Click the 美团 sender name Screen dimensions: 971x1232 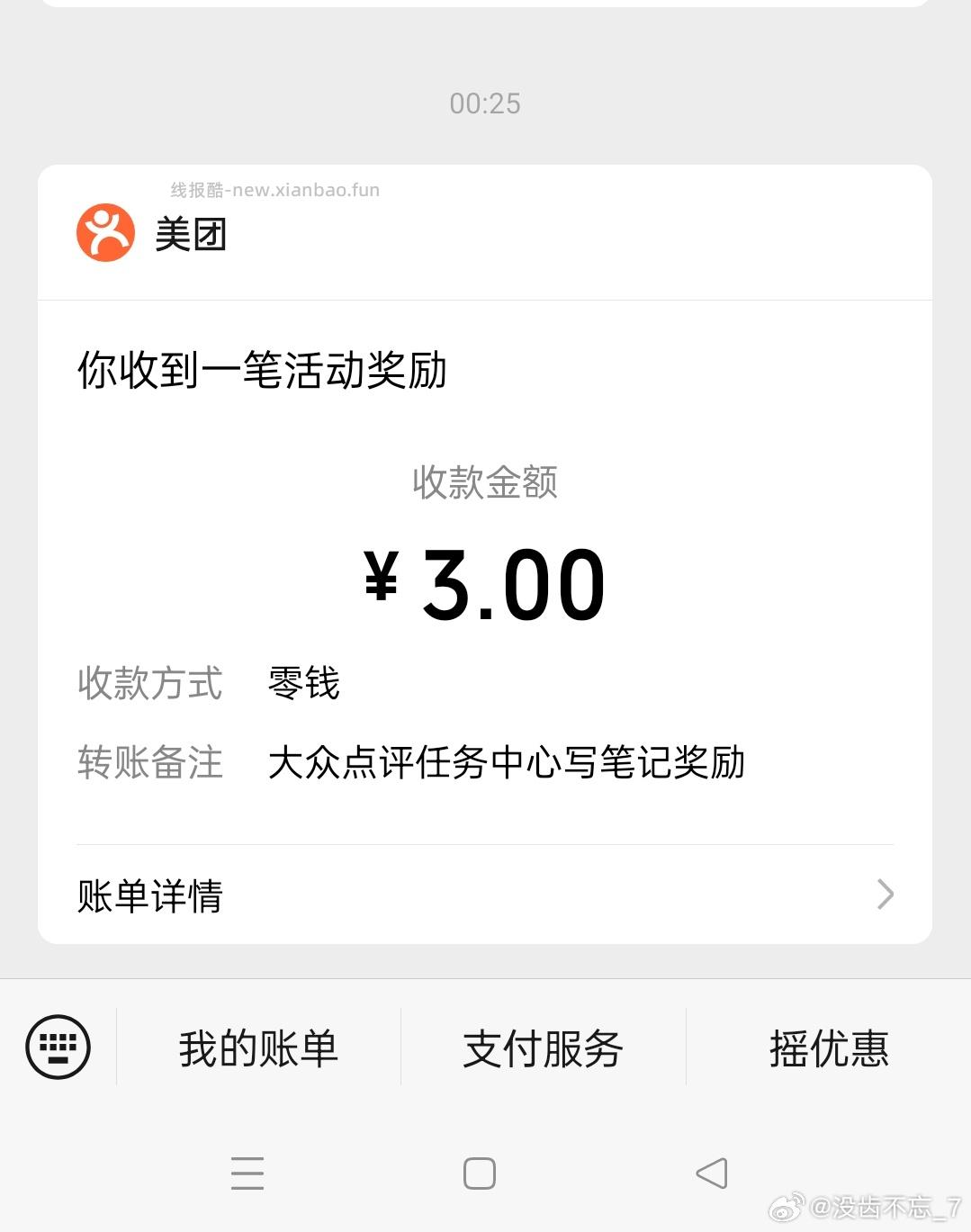[191, 234]
